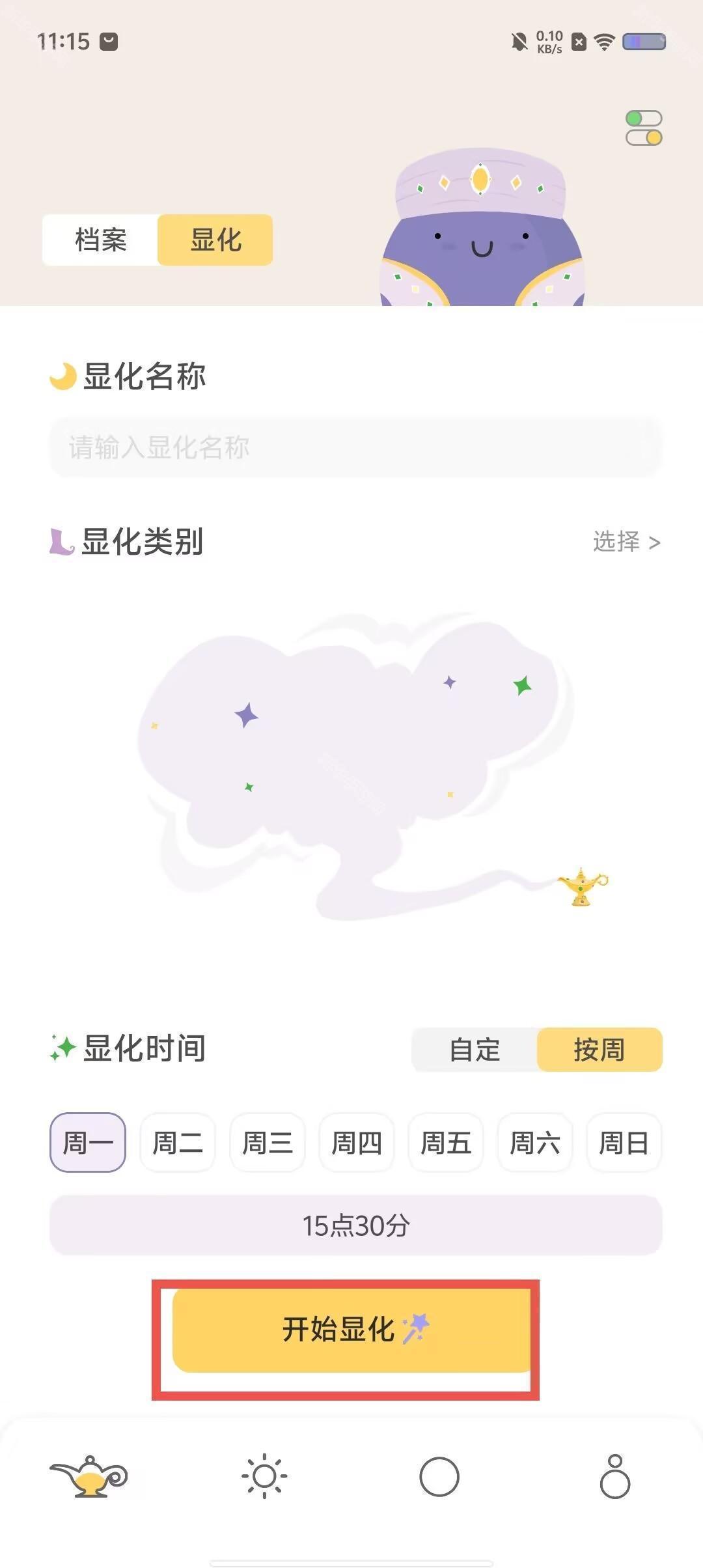Flip the toggle switch at top right
The height and width of the screenshot is (1568, 703).
tap(644, 128)
